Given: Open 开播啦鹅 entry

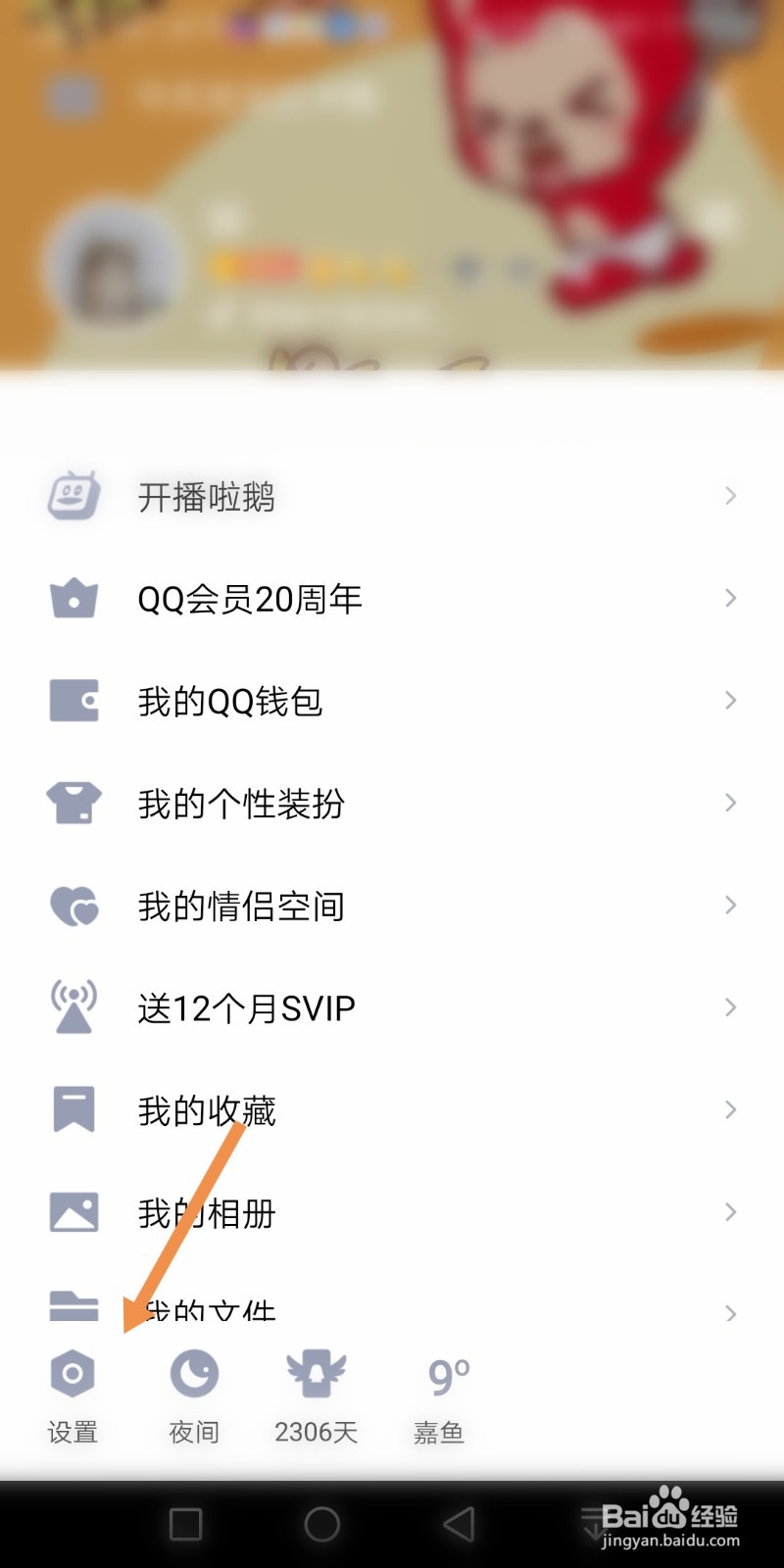Looking at the screenshot, I should point(392,497).
